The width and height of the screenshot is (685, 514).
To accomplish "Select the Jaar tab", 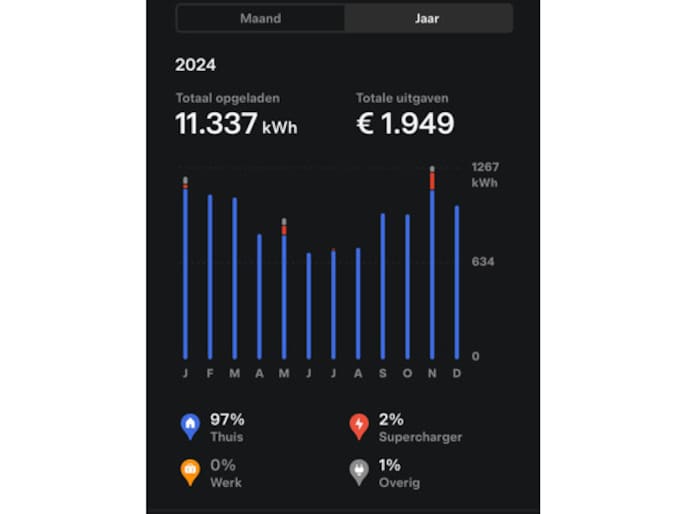I will (428, 18).
